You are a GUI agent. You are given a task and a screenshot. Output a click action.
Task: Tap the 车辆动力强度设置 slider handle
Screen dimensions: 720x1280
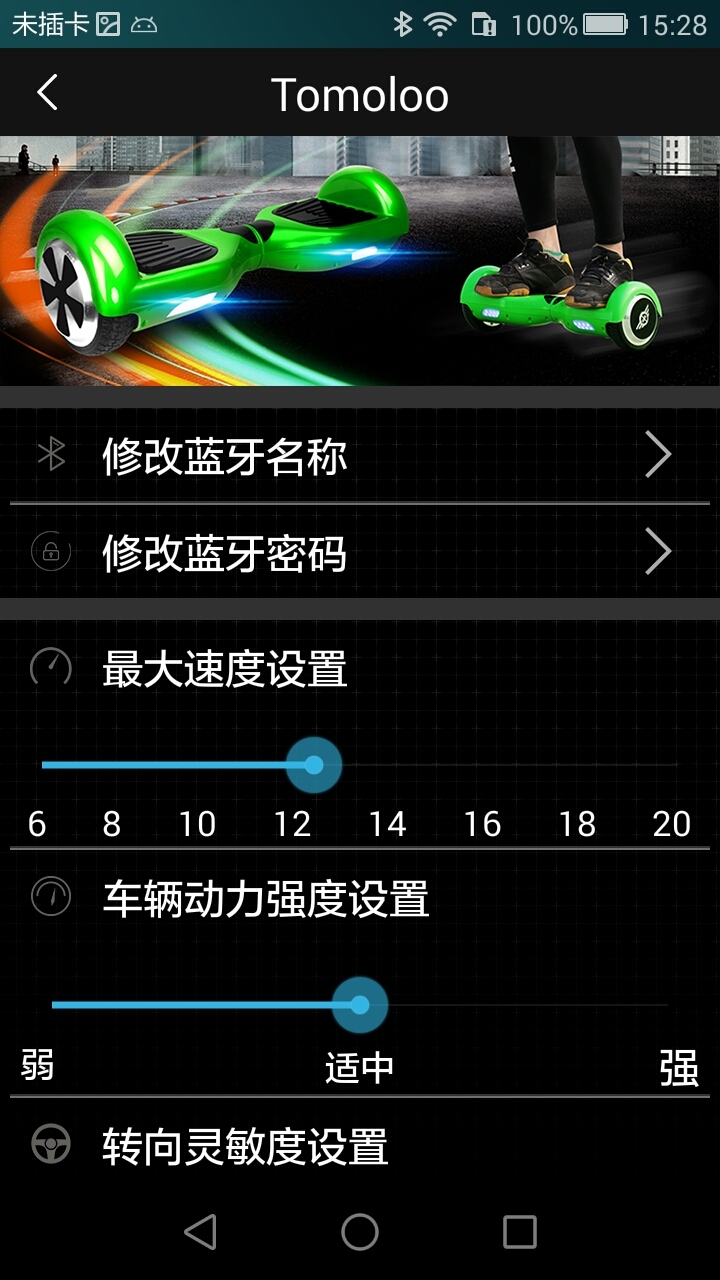[x=360, y=1005]
